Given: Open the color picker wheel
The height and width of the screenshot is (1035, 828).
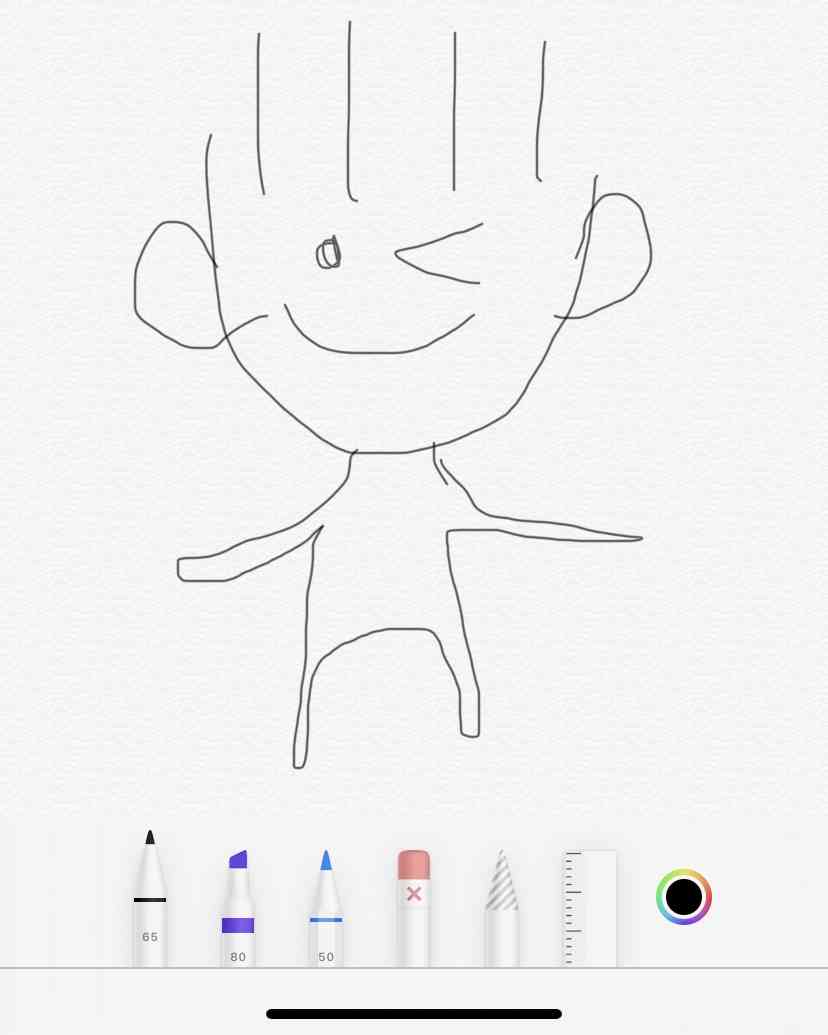Looking at the screenshot, I should 684,897.
